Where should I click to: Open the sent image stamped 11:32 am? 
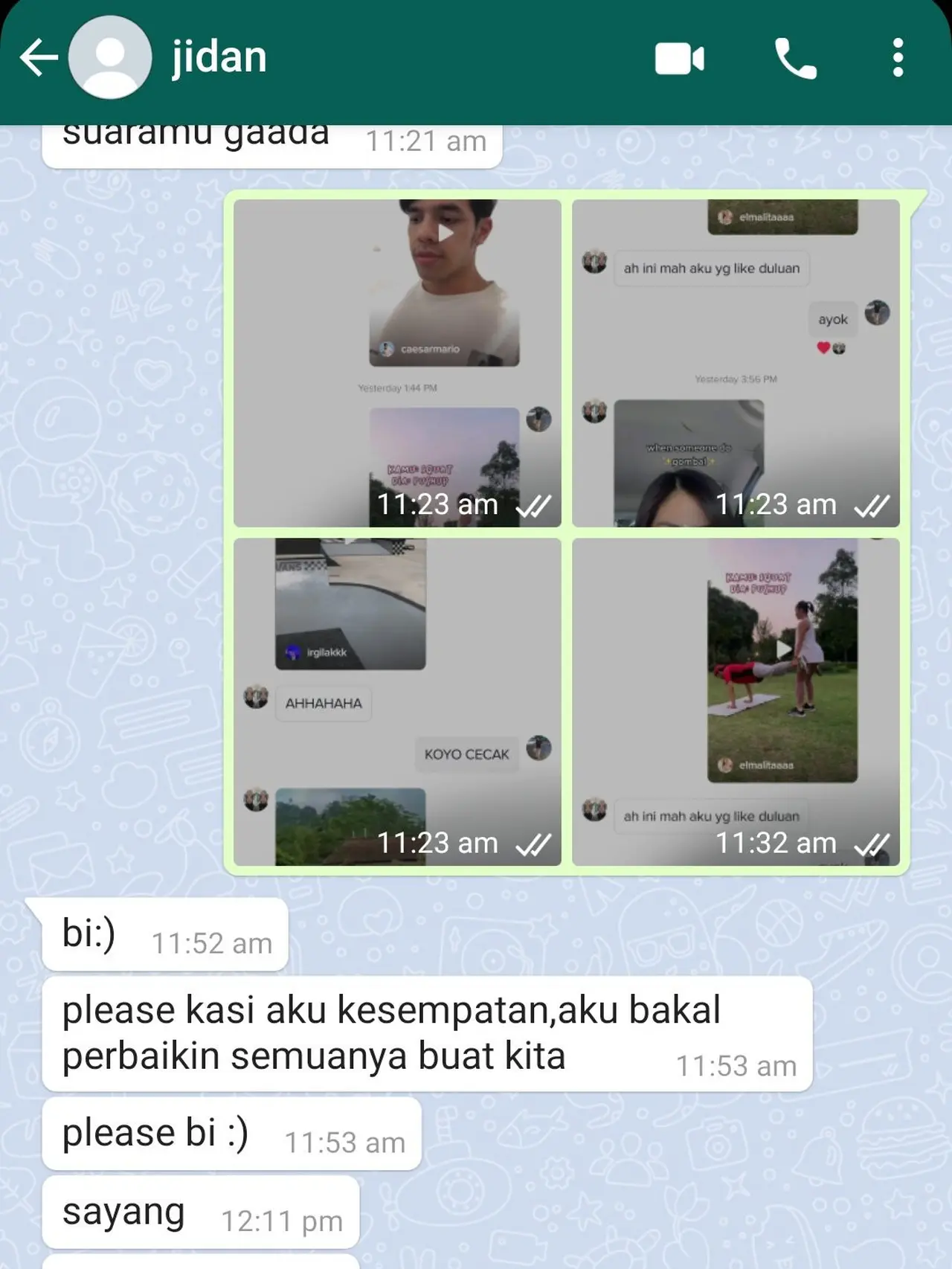point(736,701)
